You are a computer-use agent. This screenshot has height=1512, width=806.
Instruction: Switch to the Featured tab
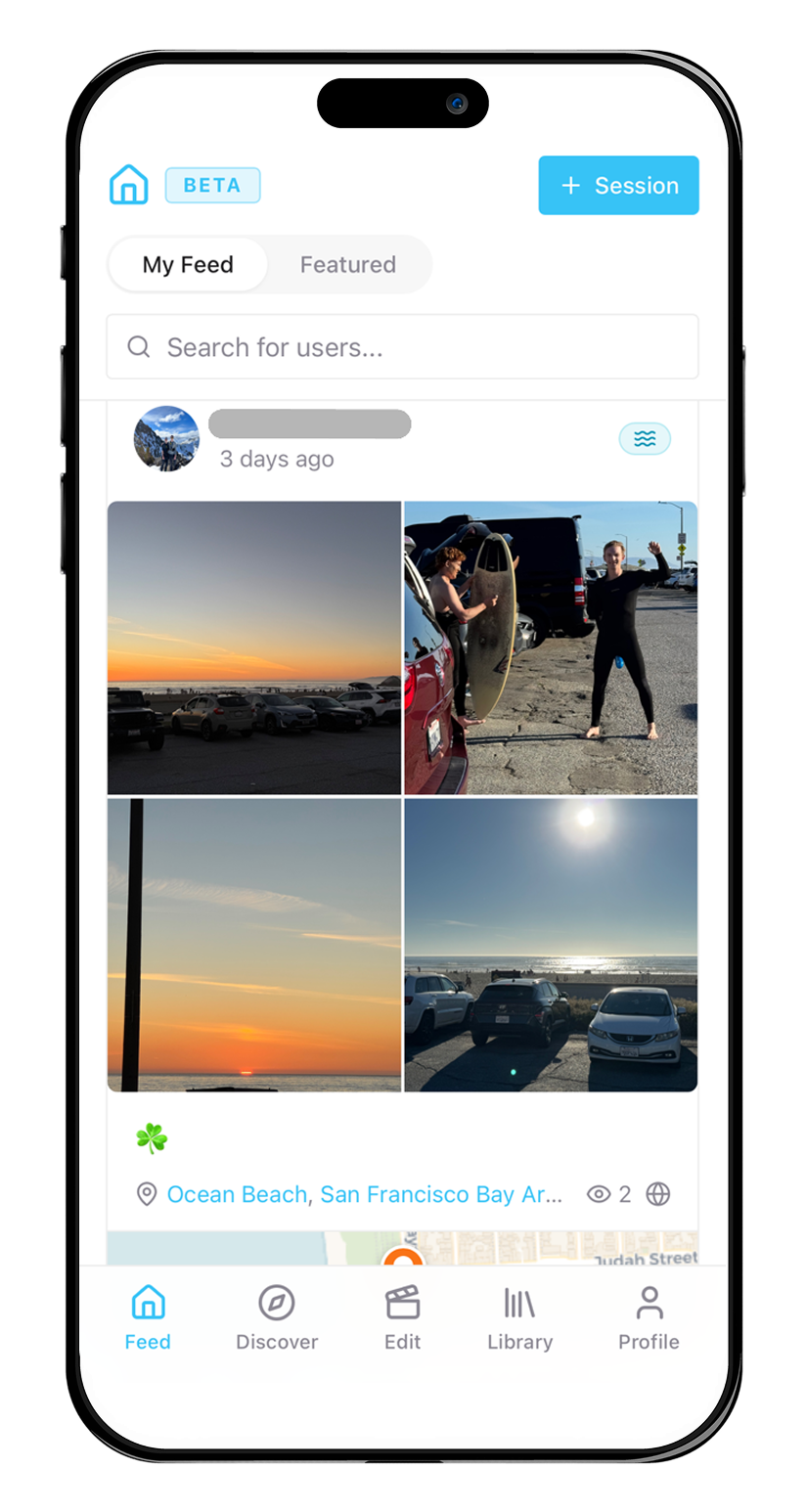coord(347,264)
